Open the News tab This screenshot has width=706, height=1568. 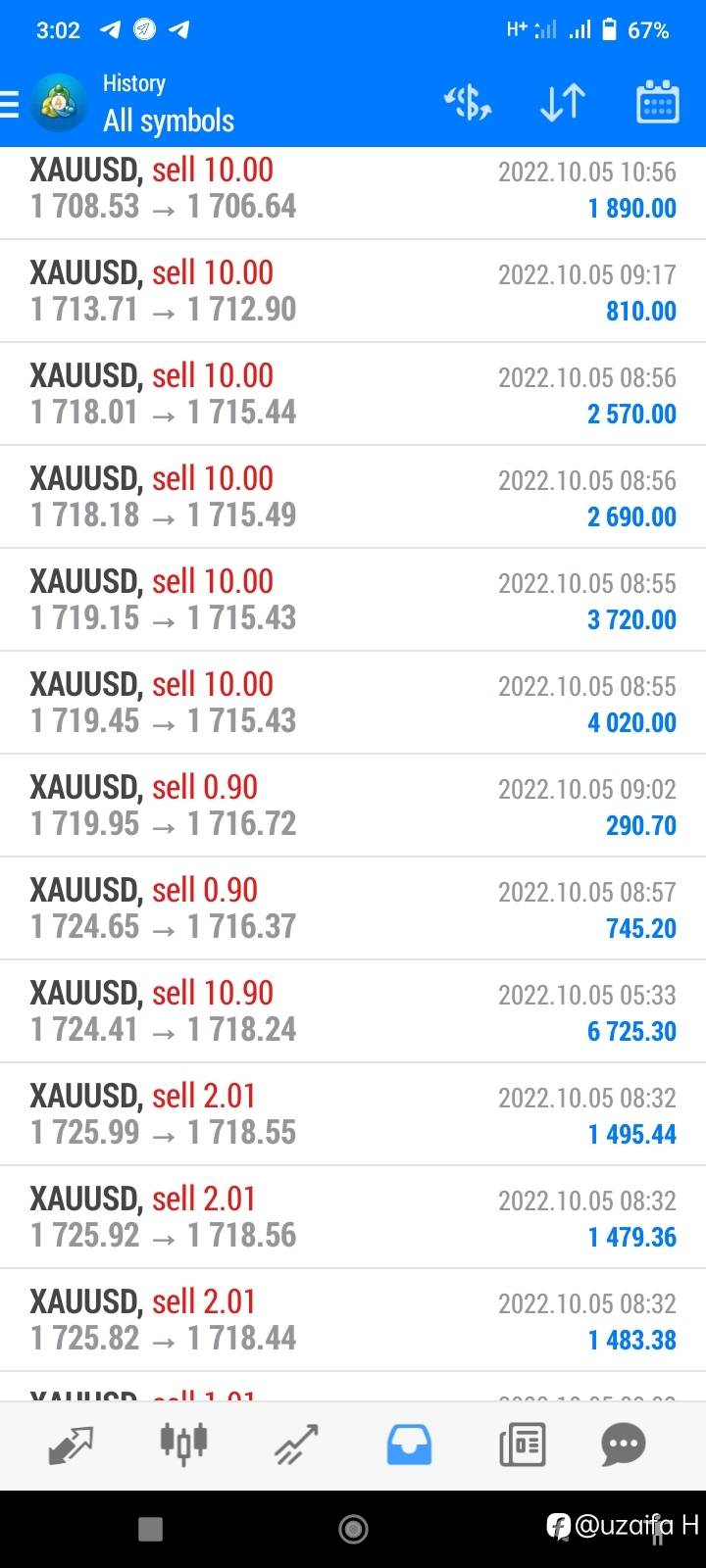tap(522, 1445)
